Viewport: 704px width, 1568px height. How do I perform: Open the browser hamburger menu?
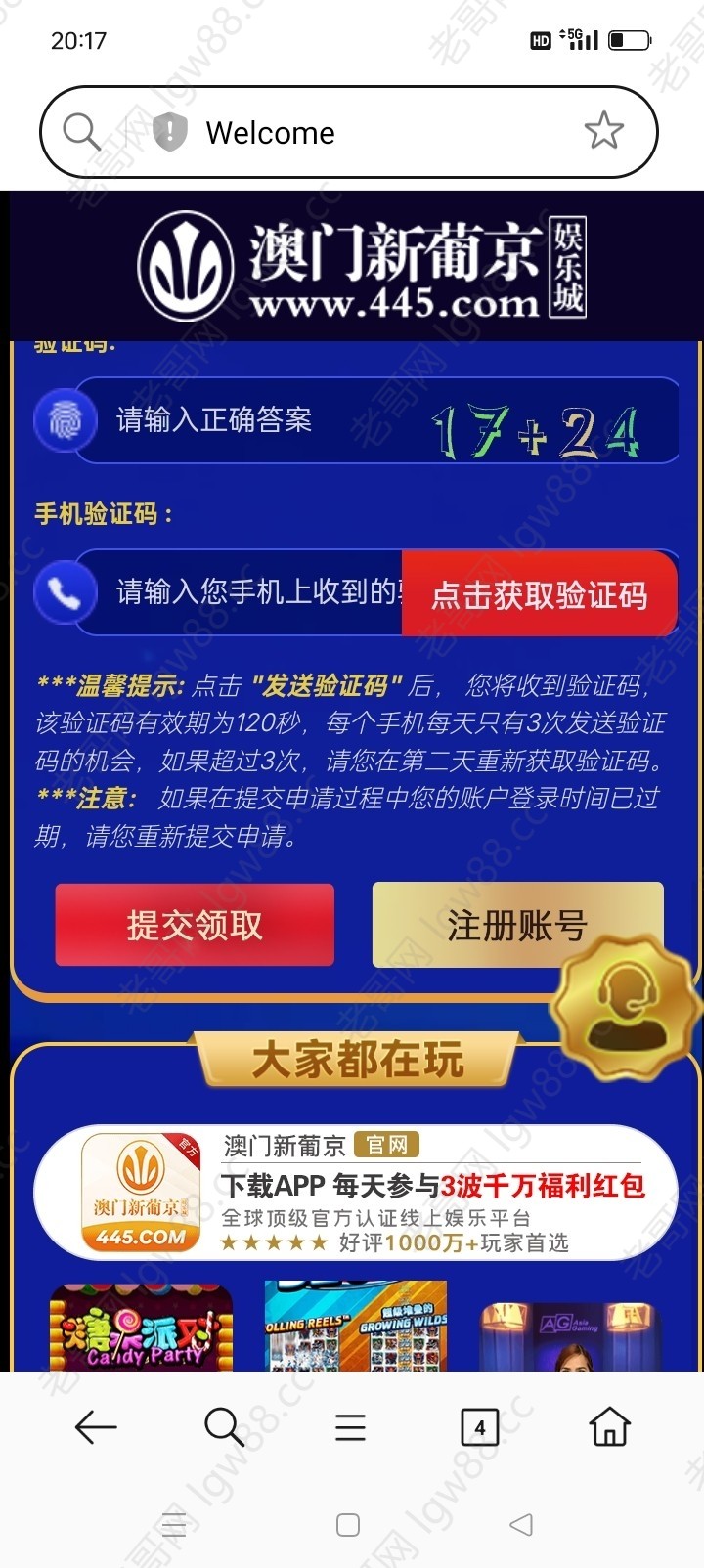tap(350, 1428)
